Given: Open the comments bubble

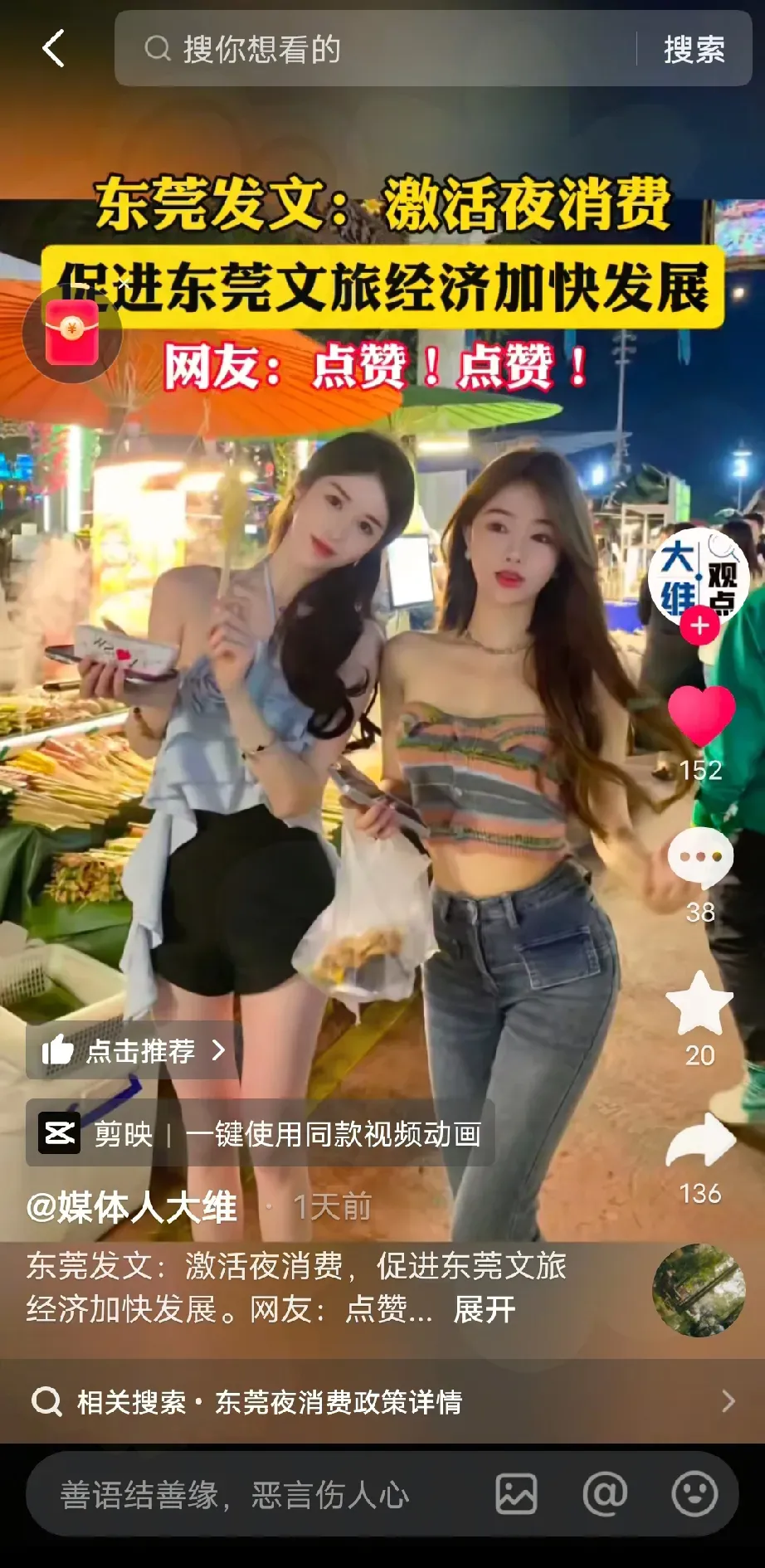Looking at the screenshot, I should [x=700, y=858].
